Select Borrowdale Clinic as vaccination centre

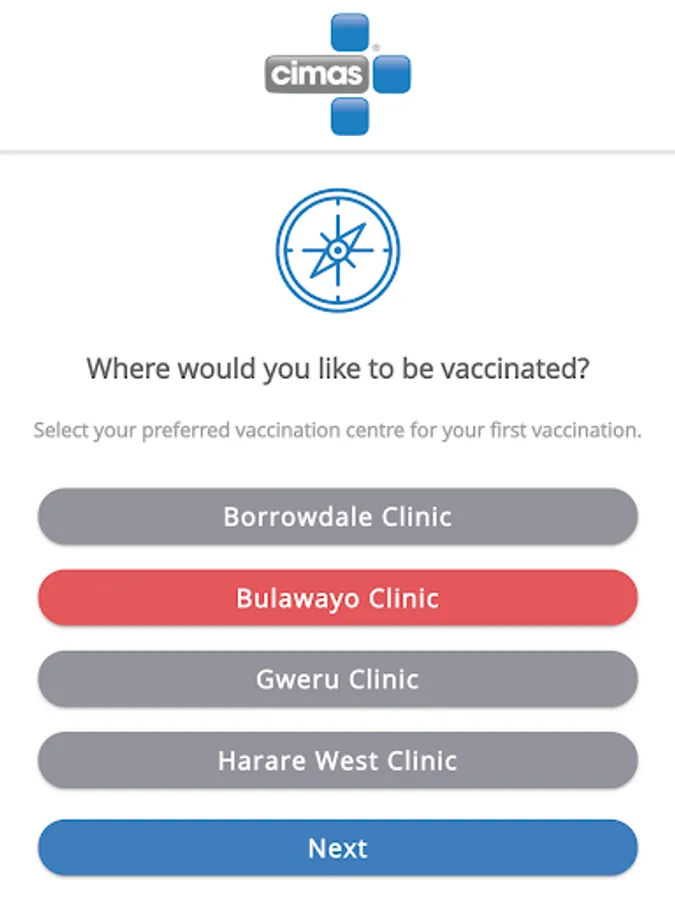tap(337, 517)
